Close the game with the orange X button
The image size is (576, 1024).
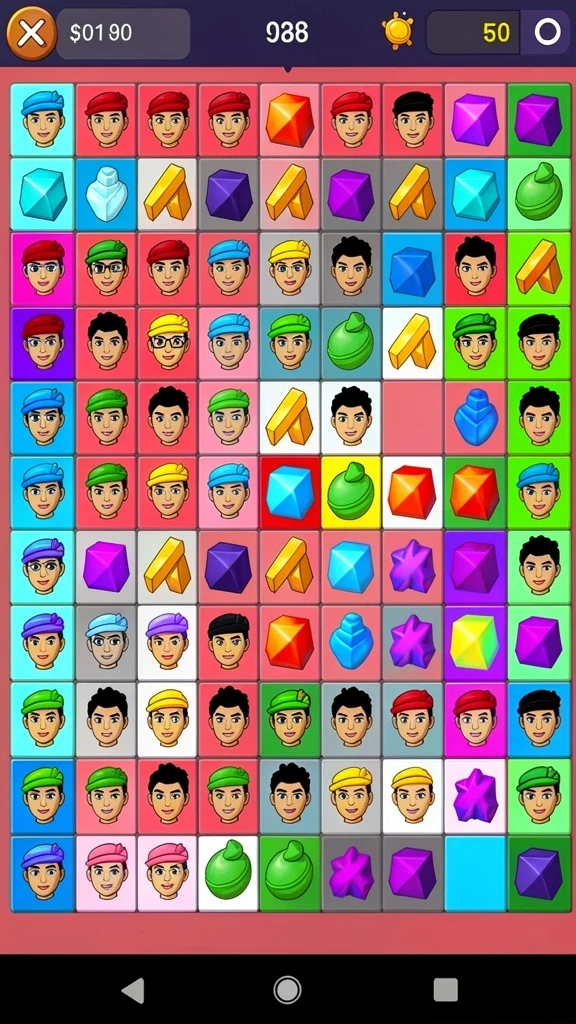coord(30,32)
